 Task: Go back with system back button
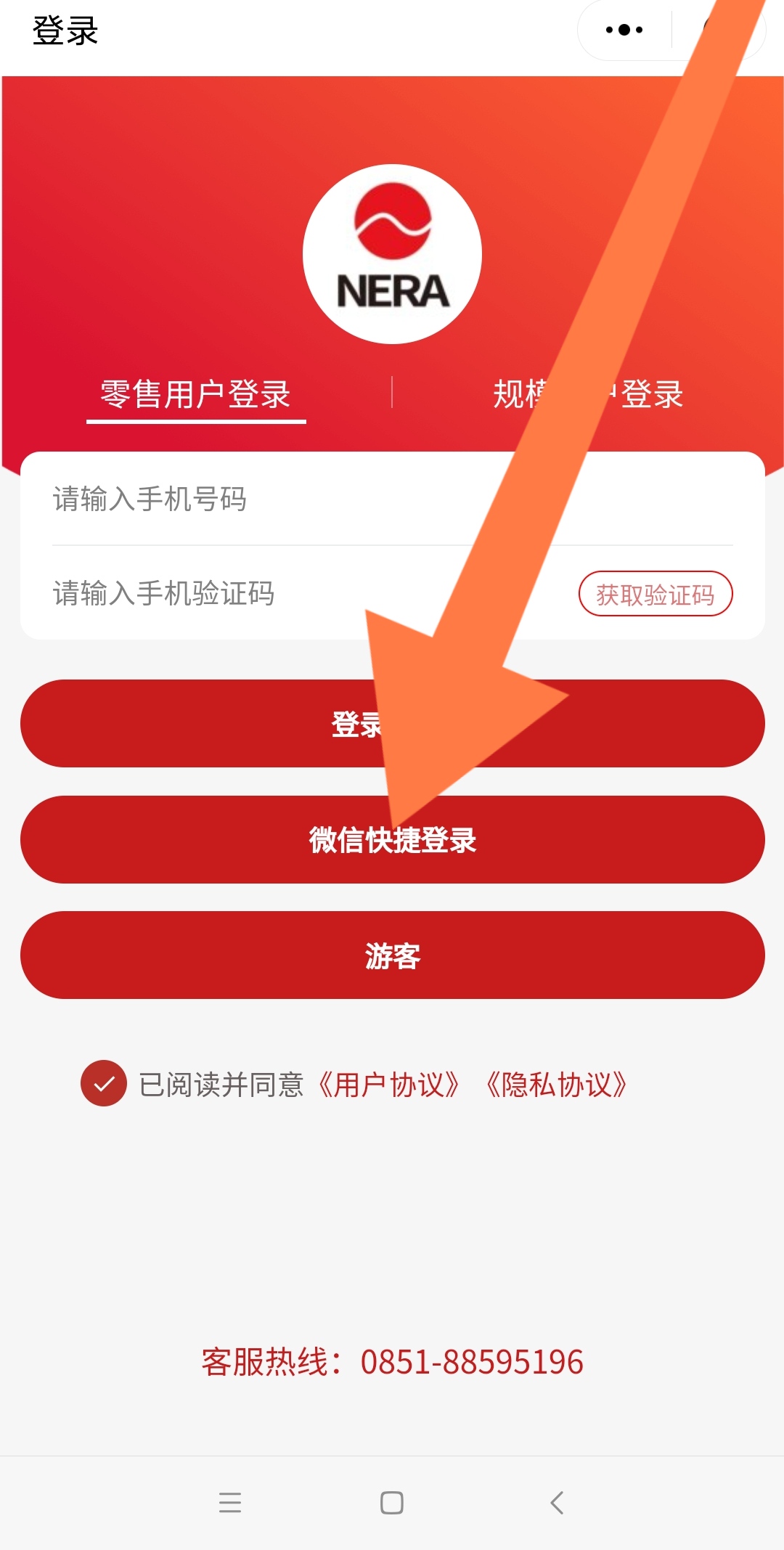(557, 1502)
